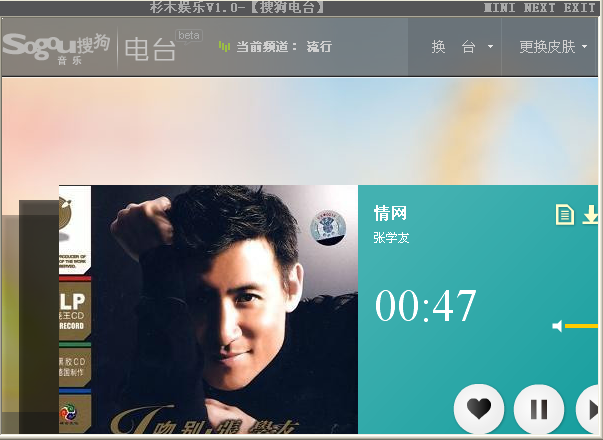
Task: View lyrics for 情网
Action: tap(564, 214)
